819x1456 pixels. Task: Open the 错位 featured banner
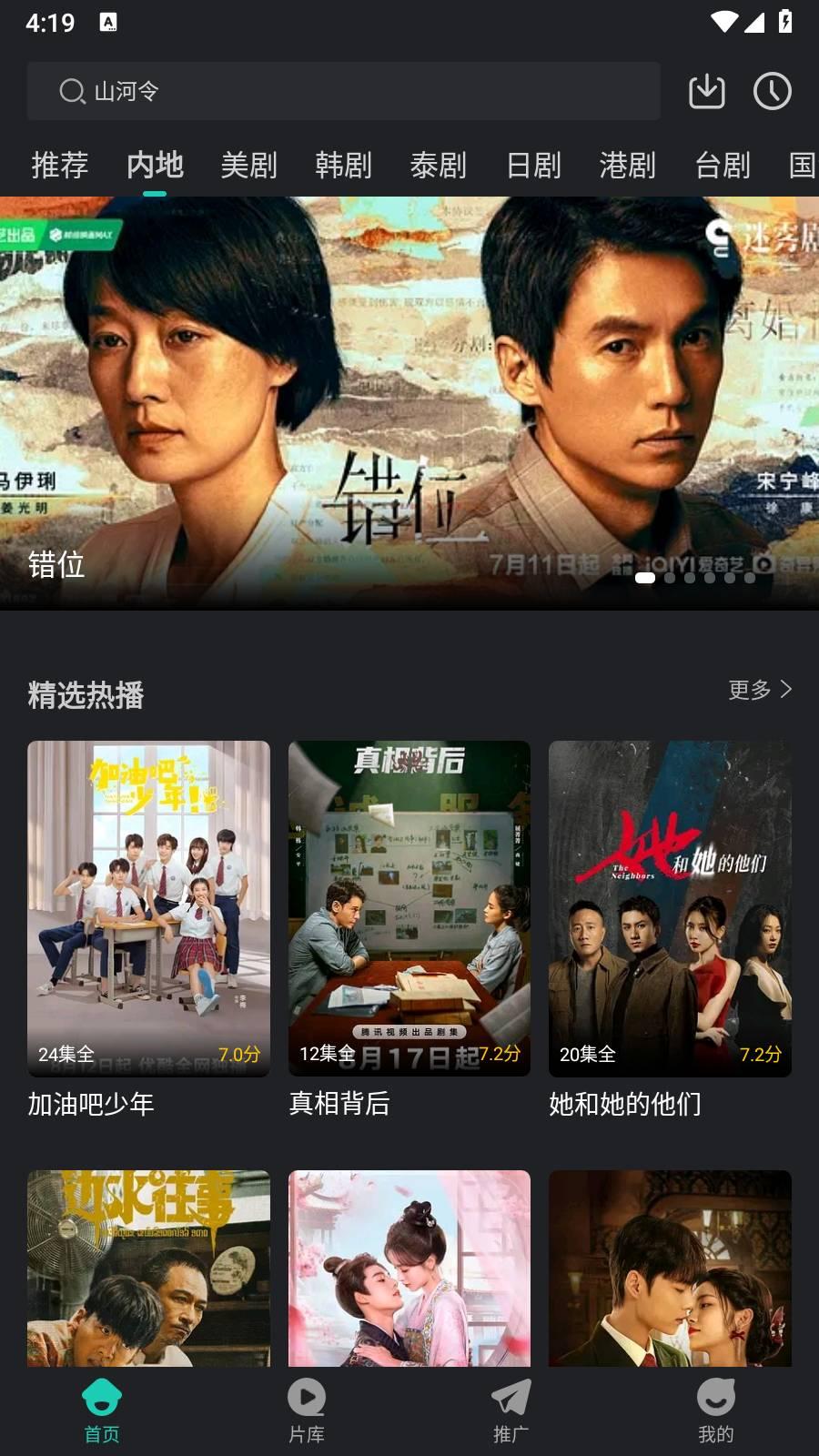pyautogui.click(x=409, y=402)
